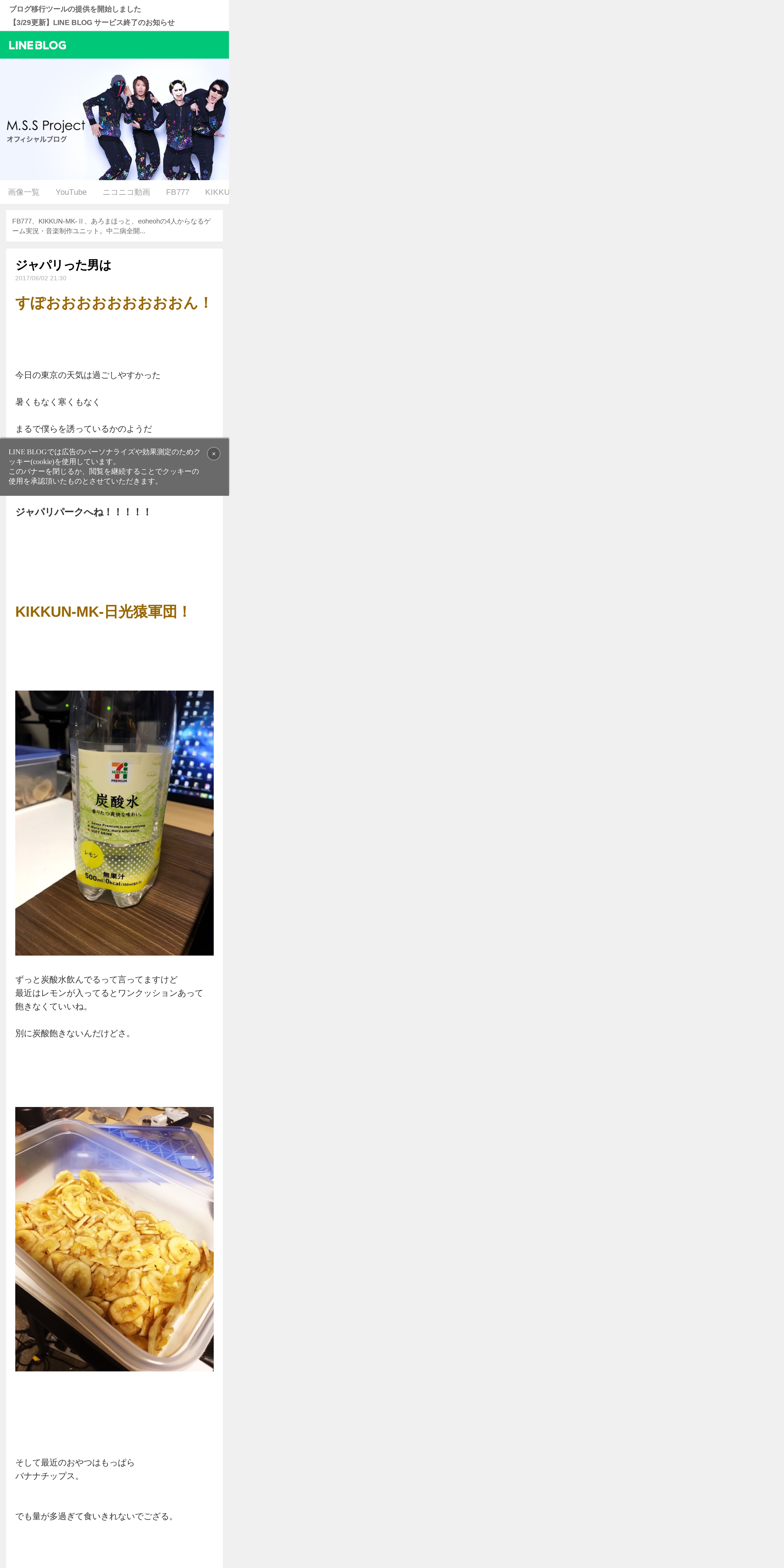
Task: Select the ニコニコ動画 tab
Action: (x=126, y=192)
